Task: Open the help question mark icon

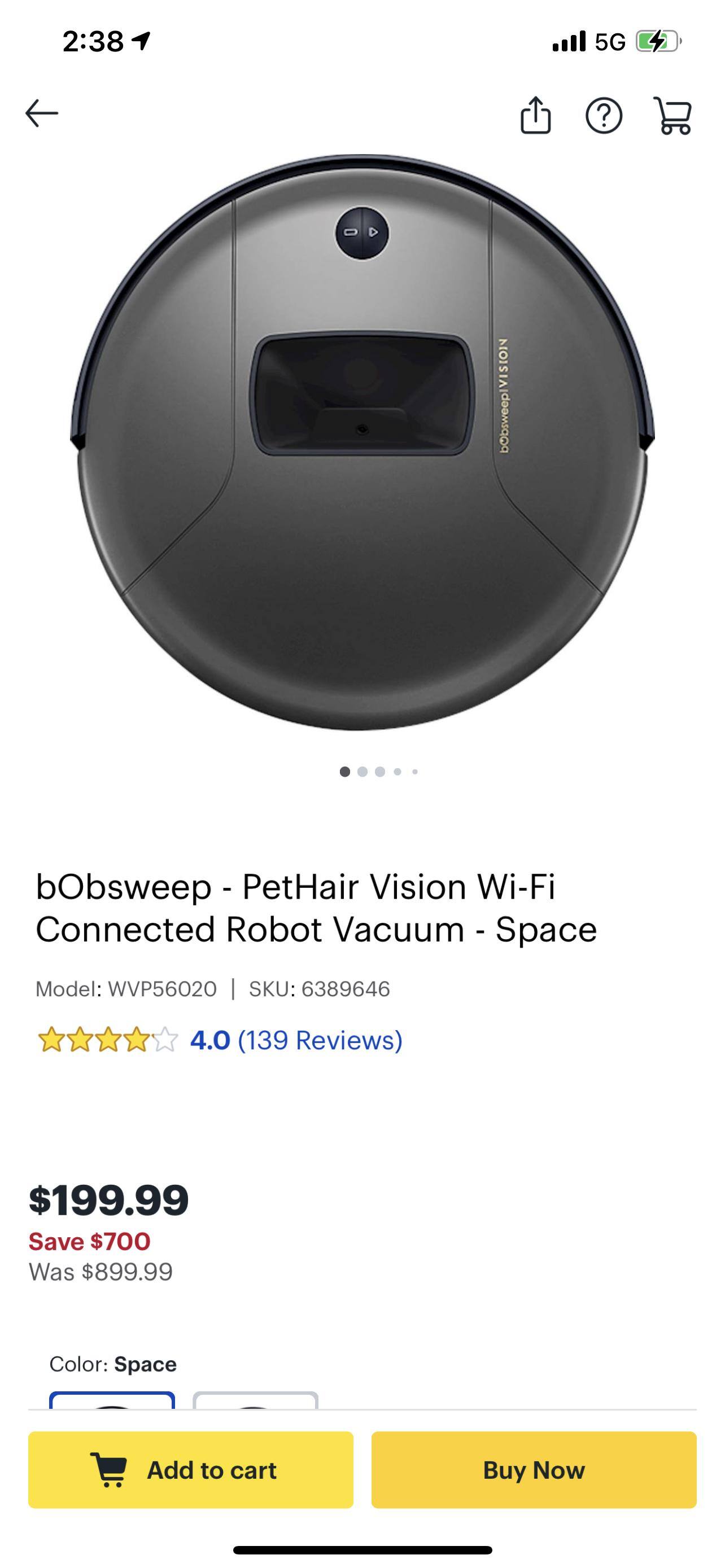Action: coord(603,115)
